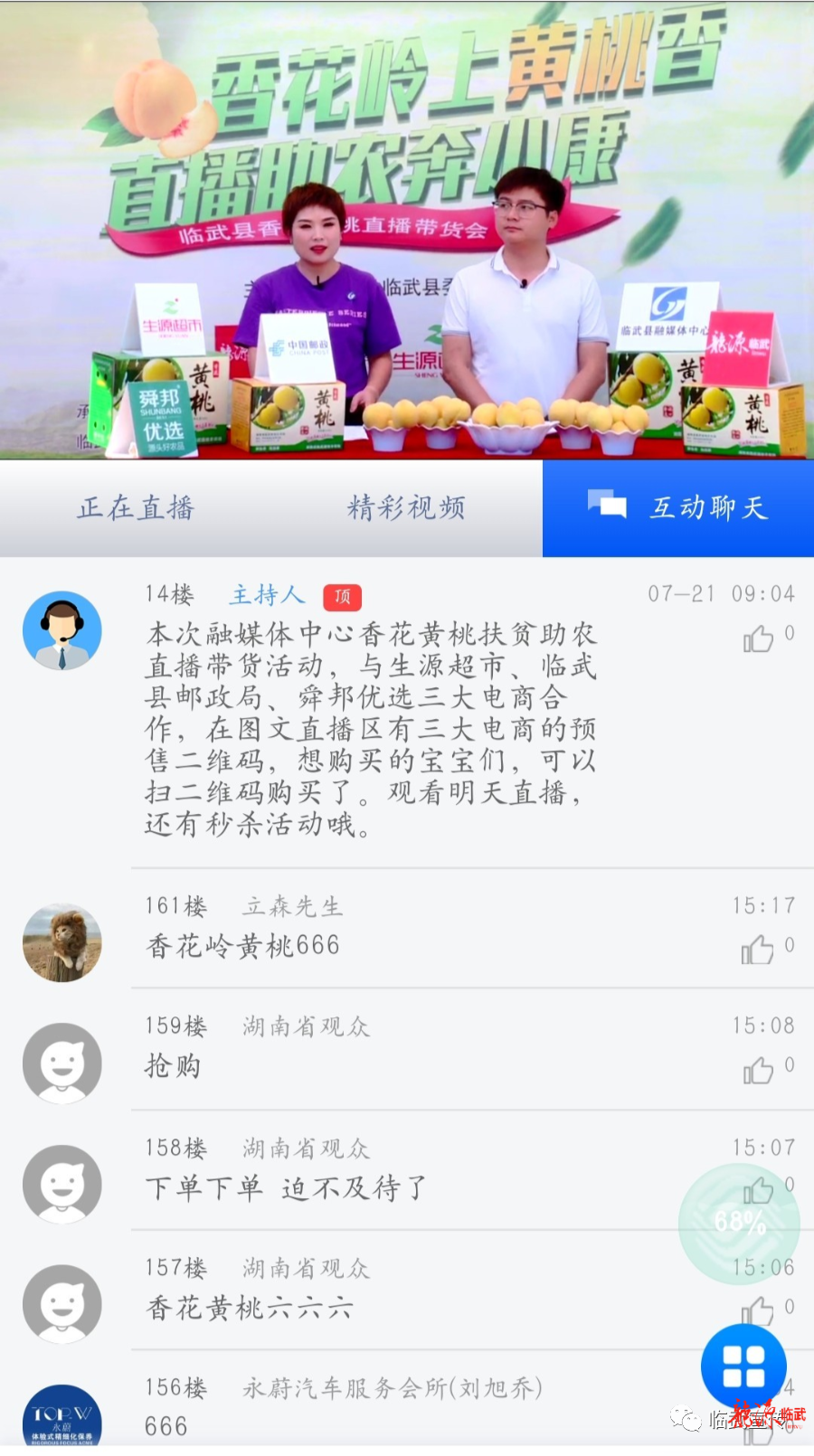Open the blue grid floating menu button

tap(743, 1366)
